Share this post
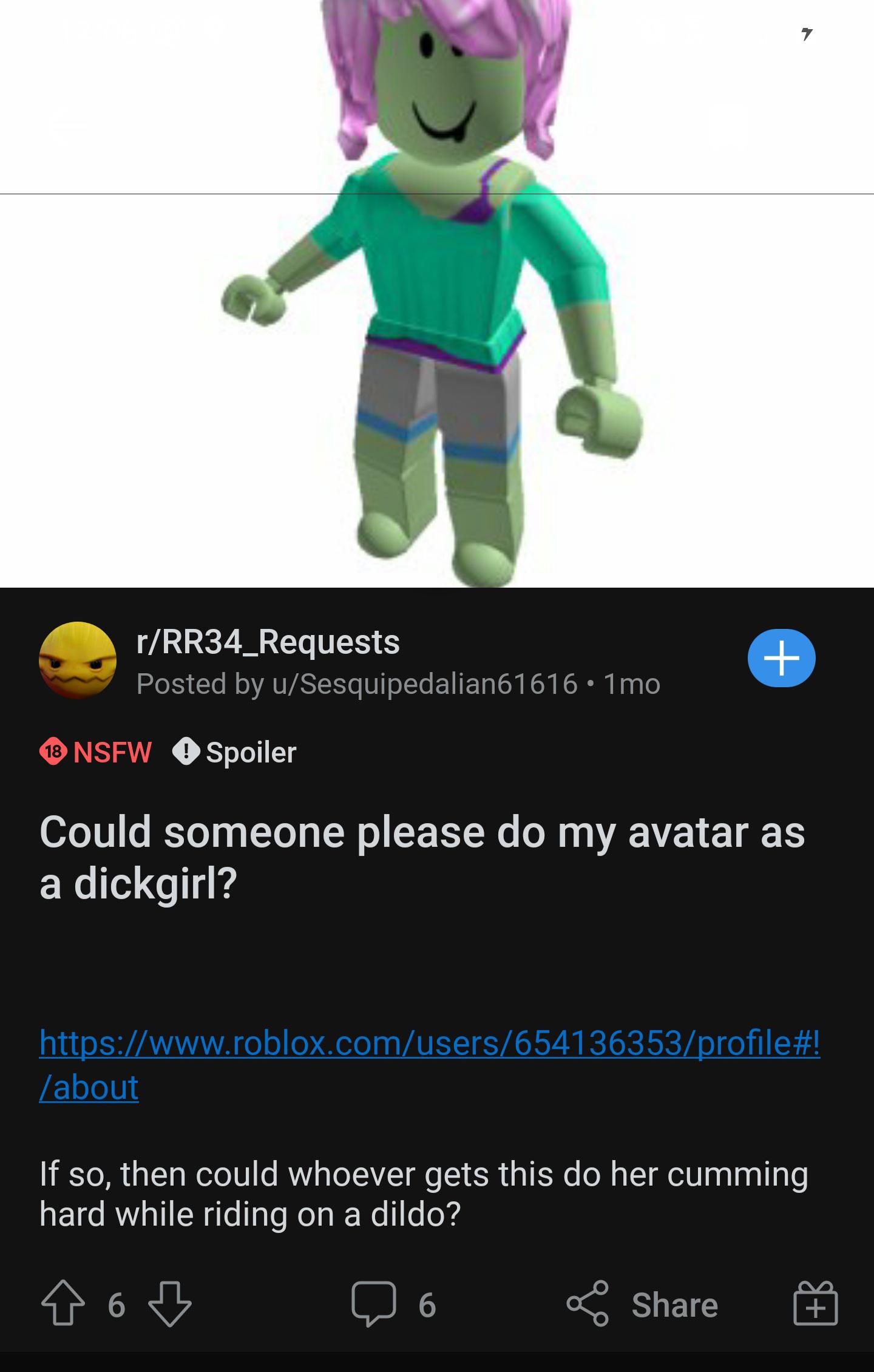874x1372 pixels. pos(643,1304)
